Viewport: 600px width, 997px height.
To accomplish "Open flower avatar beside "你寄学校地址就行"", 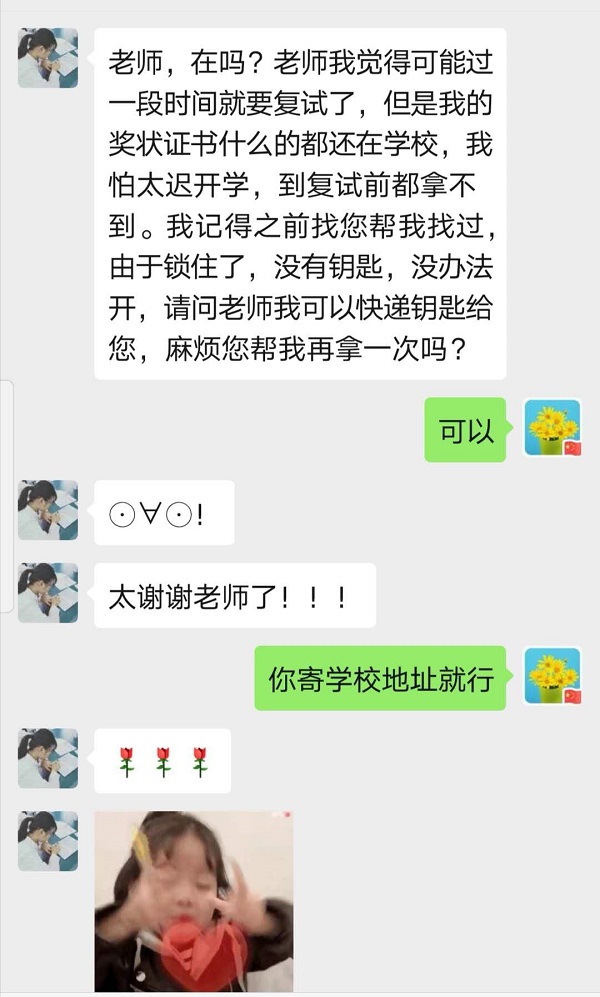I will tap(553, 677).
